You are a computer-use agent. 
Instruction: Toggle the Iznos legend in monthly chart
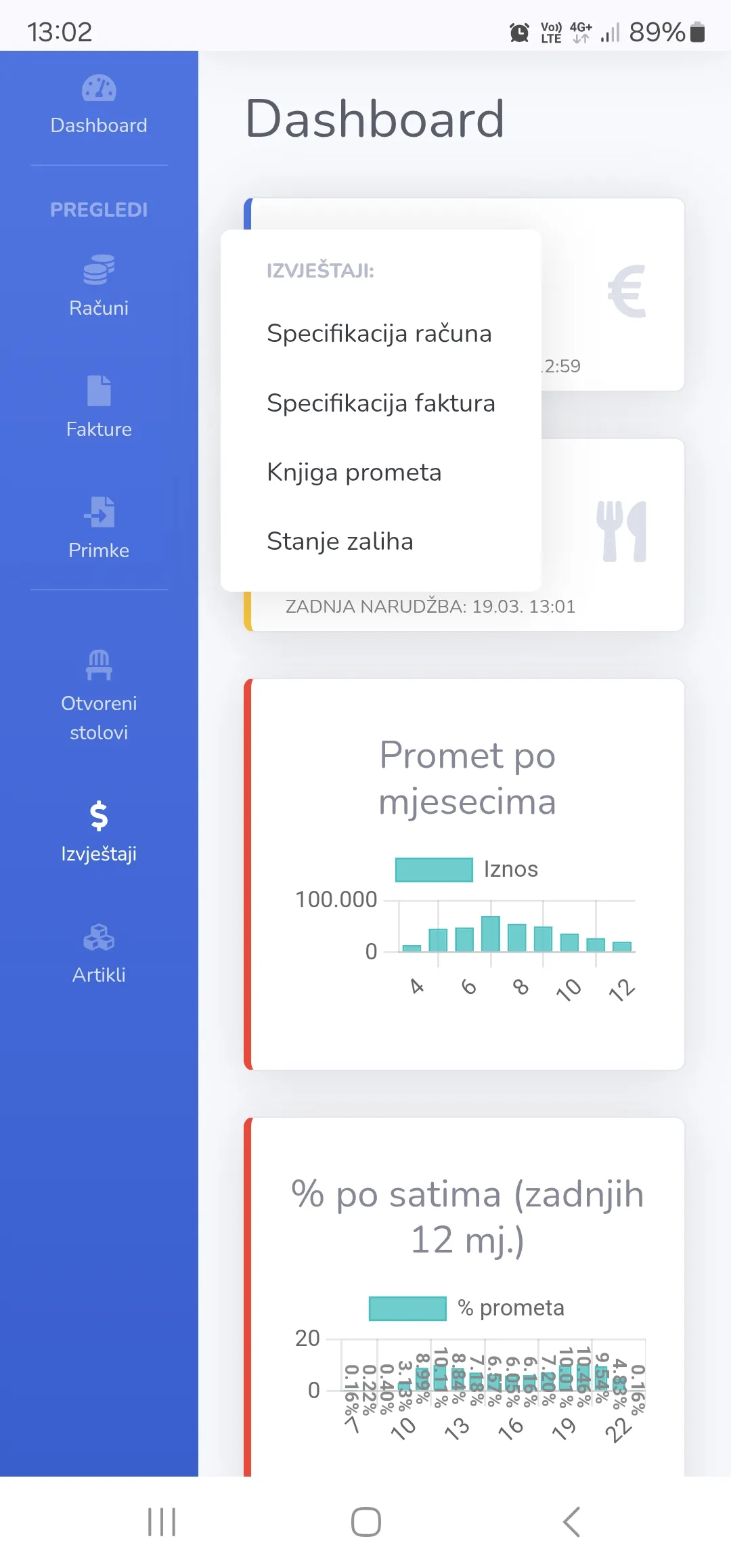tap(466, 869)
